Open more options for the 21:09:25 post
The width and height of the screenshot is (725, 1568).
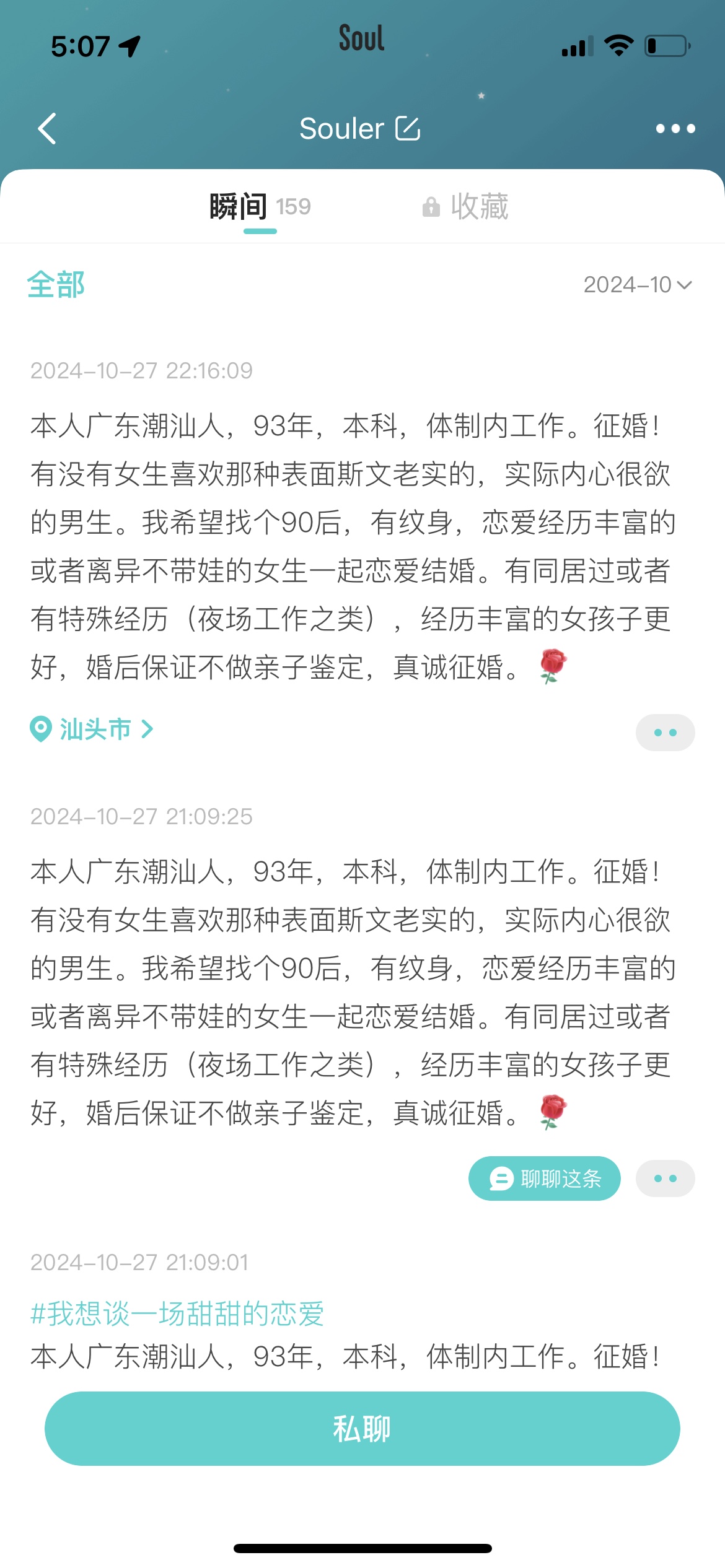tap(665, 1178)
